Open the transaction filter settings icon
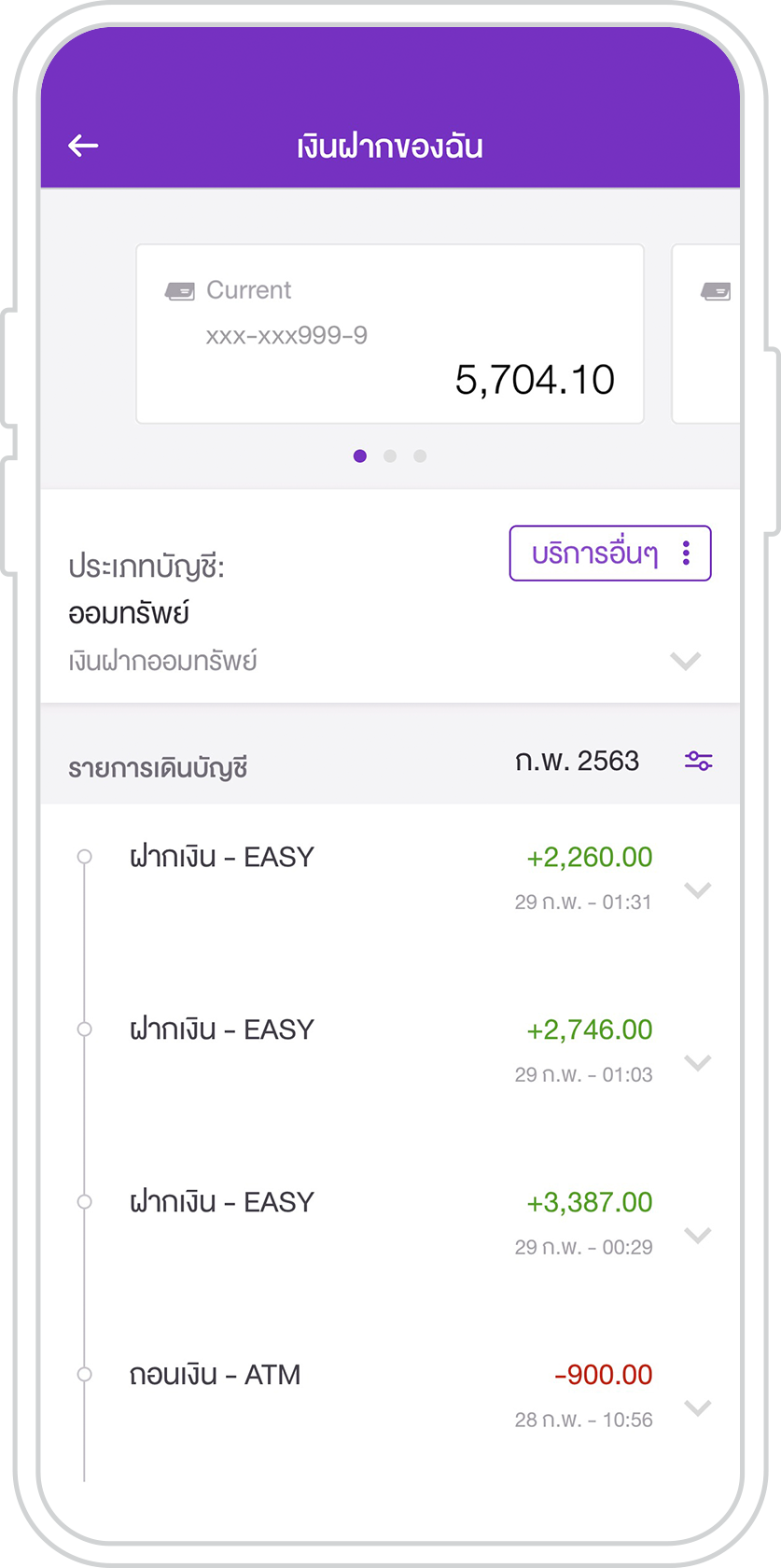 pos(698,761)
